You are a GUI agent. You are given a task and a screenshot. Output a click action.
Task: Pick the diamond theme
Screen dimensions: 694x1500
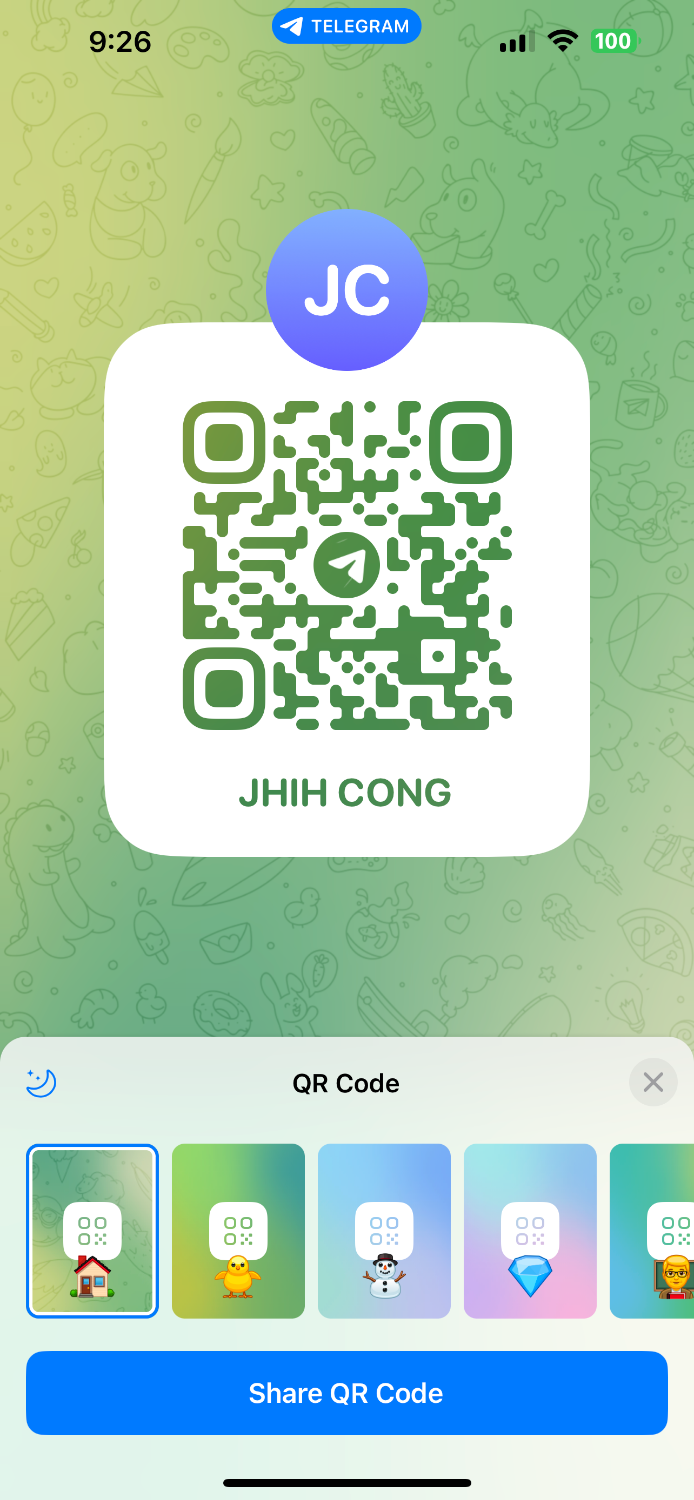point(530,1231)
